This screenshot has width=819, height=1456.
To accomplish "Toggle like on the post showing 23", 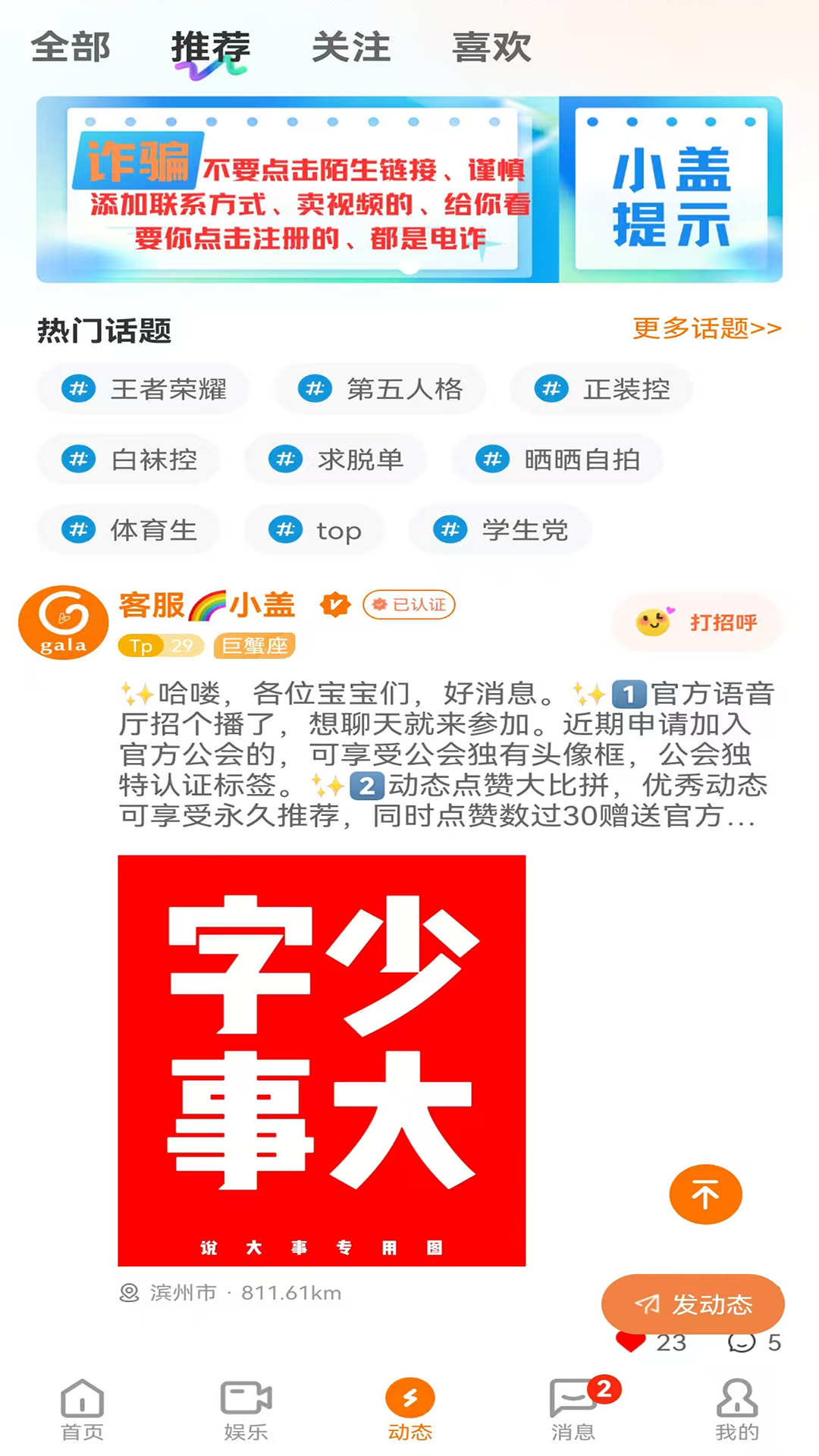I will (648, 1342).
